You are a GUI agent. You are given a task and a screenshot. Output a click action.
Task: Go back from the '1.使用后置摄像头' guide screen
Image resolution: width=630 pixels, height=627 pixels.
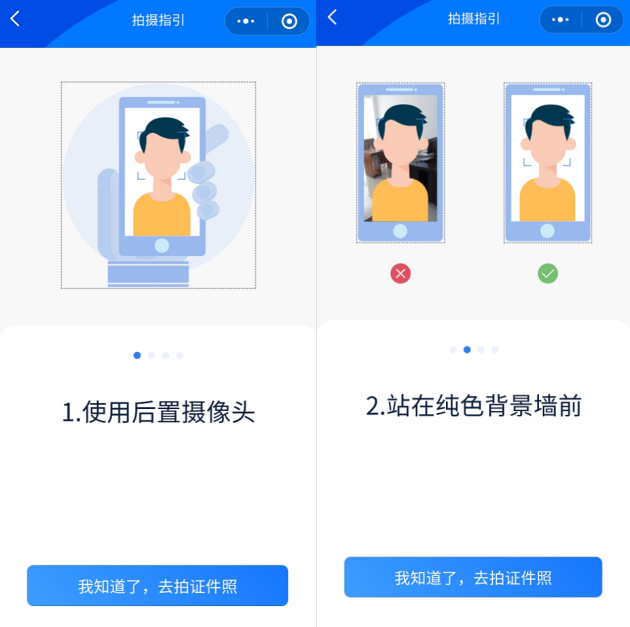[15, 19]
